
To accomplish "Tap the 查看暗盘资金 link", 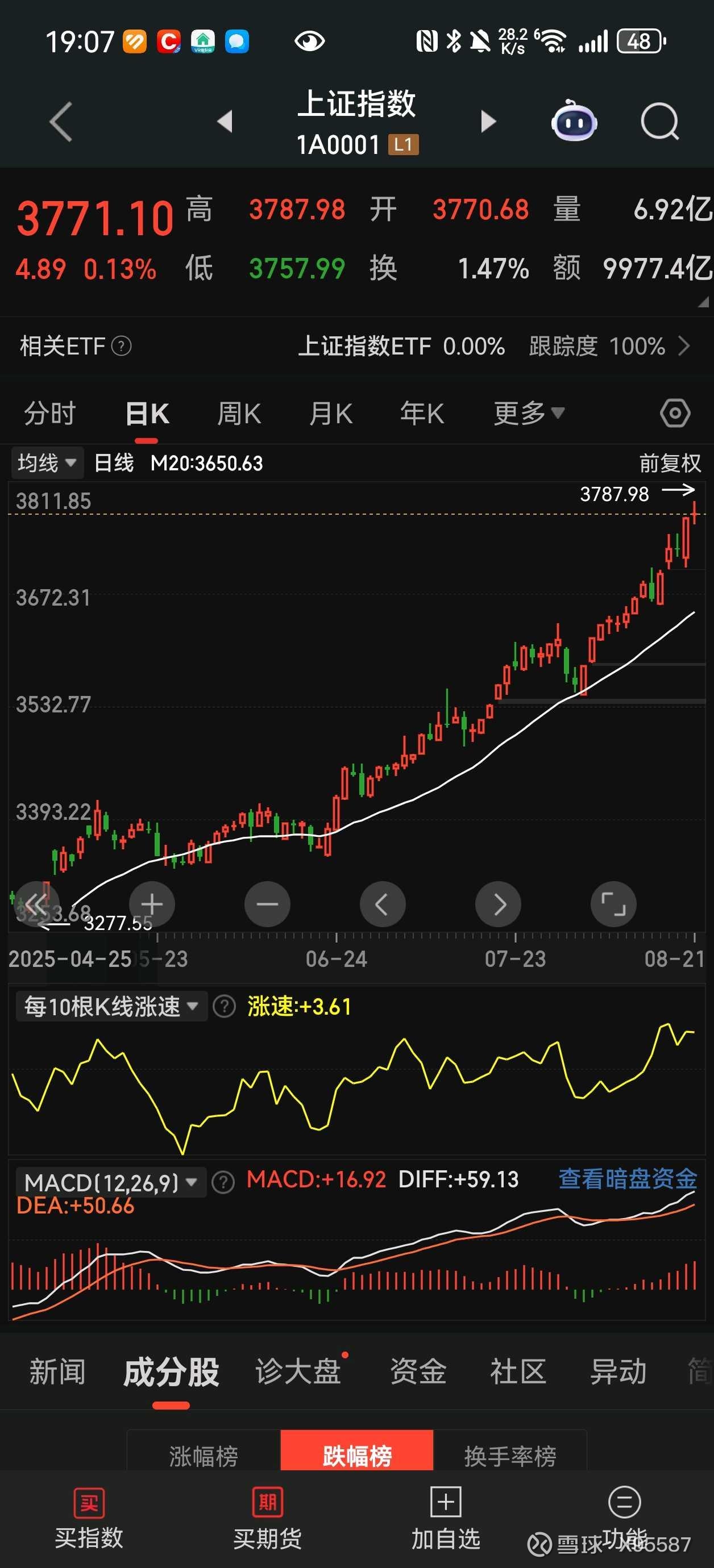I will coord(628,1179).
